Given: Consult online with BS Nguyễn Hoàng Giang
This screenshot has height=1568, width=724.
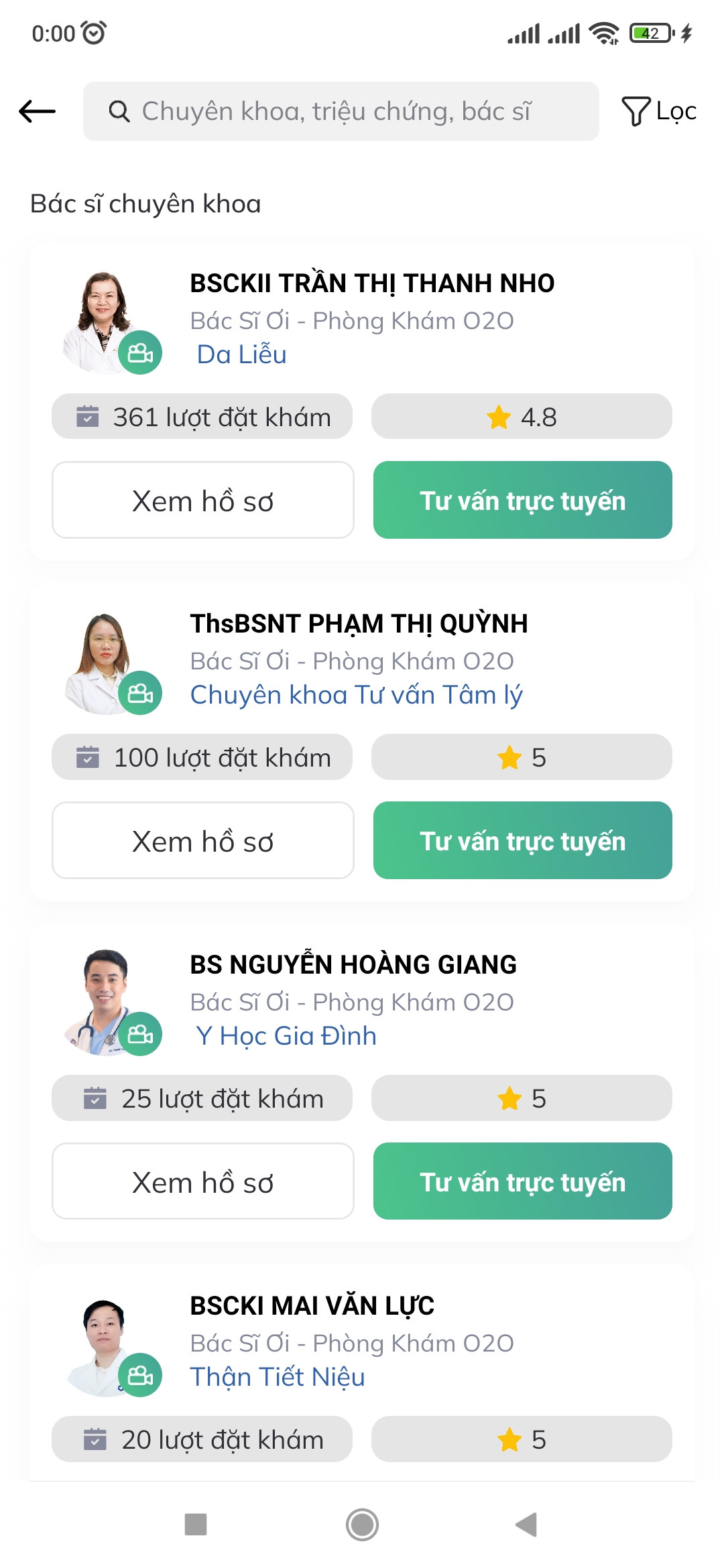Looking at the screenshot, I should tap(522, 1181).
